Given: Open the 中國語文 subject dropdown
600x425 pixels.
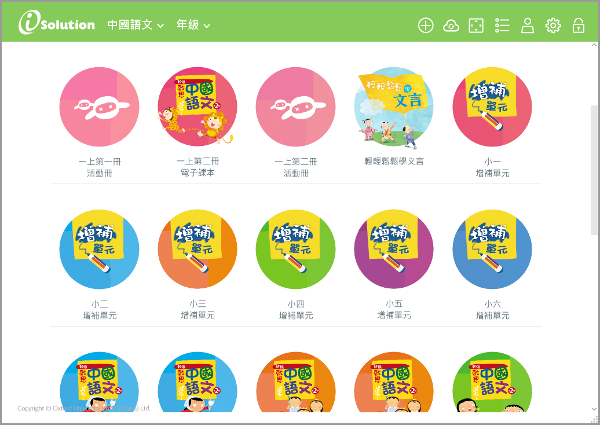Looking at the screenshot, I should (135, 25).
